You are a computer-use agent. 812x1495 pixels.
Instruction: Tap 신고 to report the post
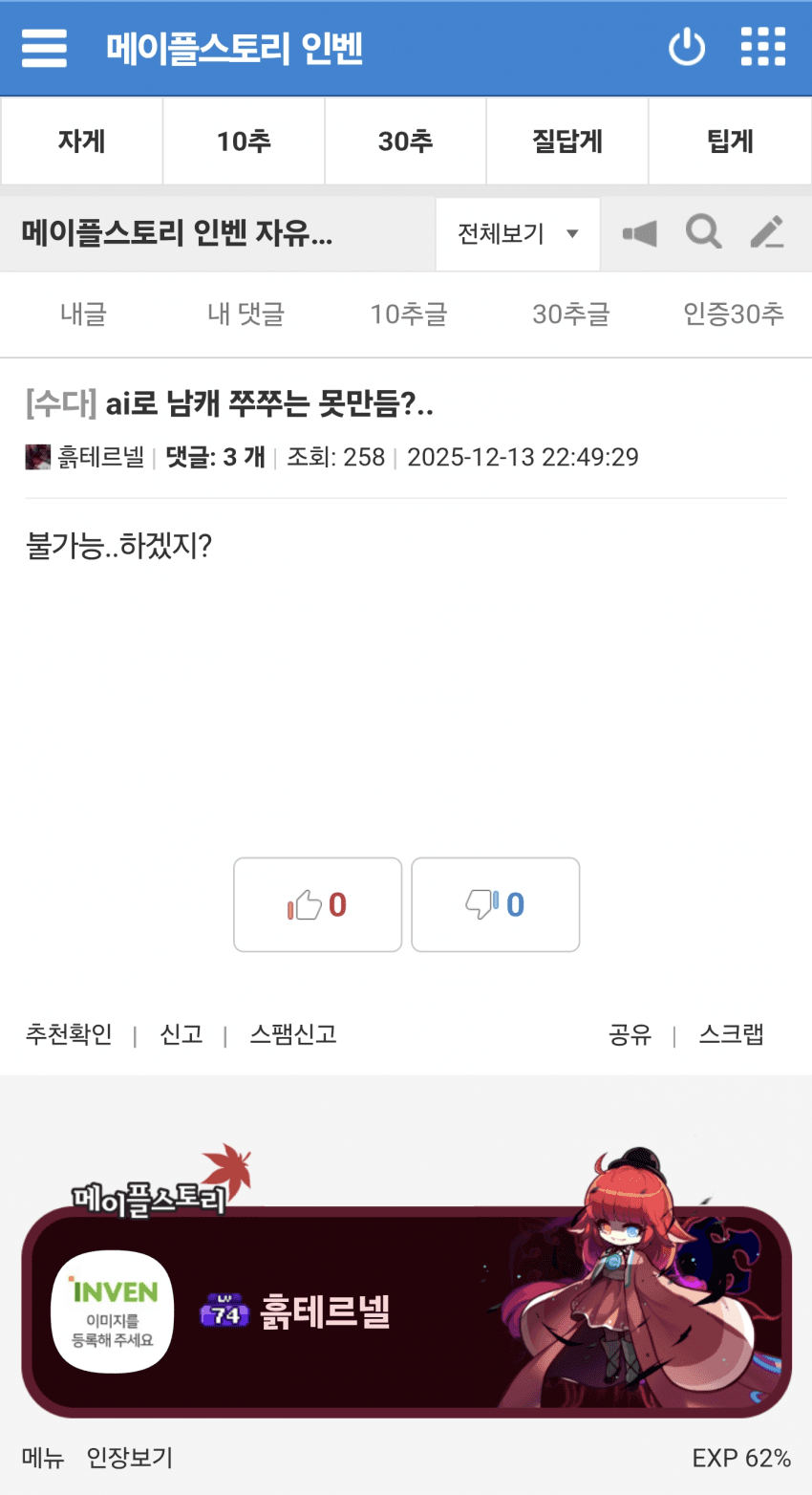coord(182,1034)
